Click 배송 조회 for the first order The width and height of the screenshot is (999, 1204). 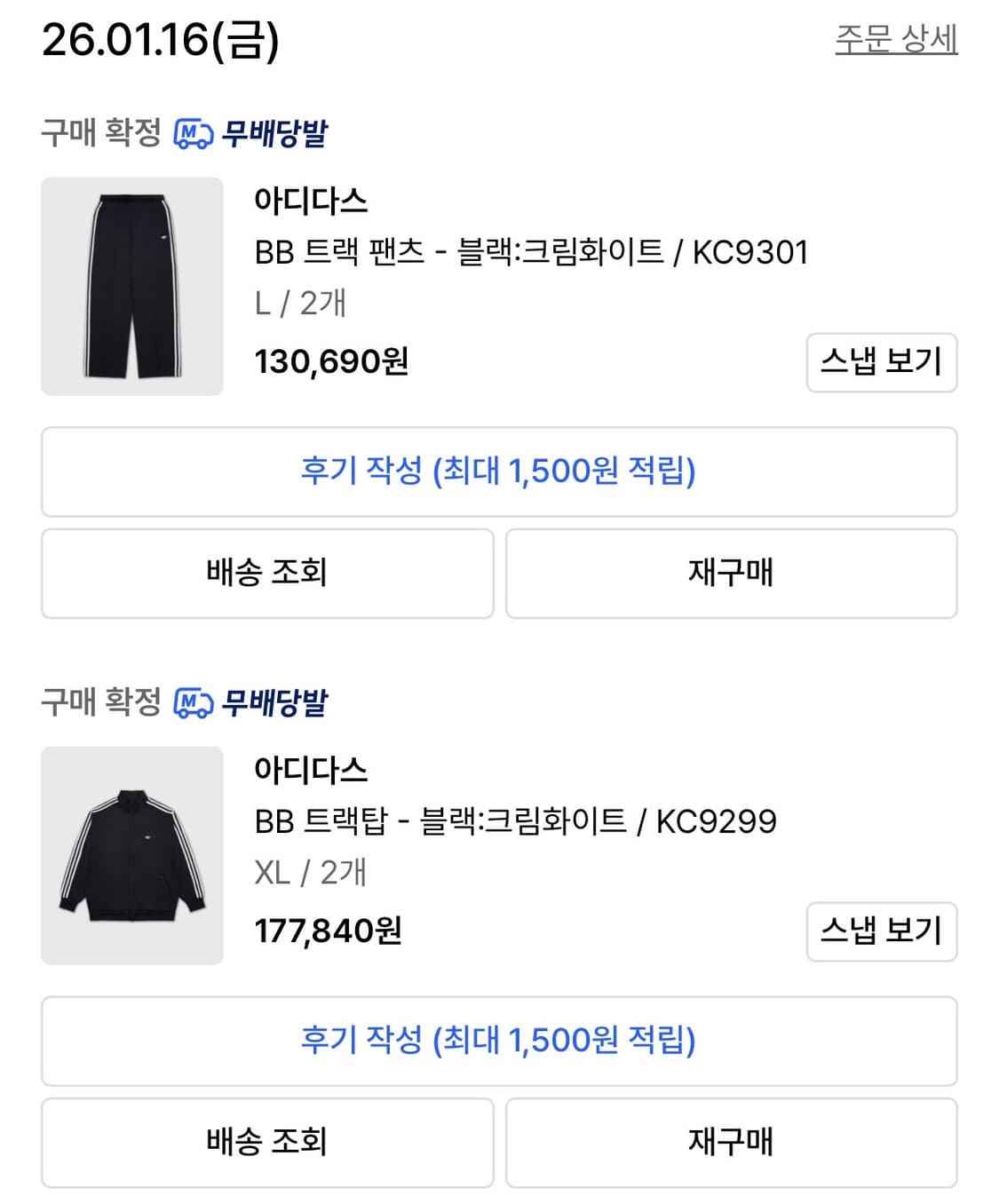coord(266,574)
